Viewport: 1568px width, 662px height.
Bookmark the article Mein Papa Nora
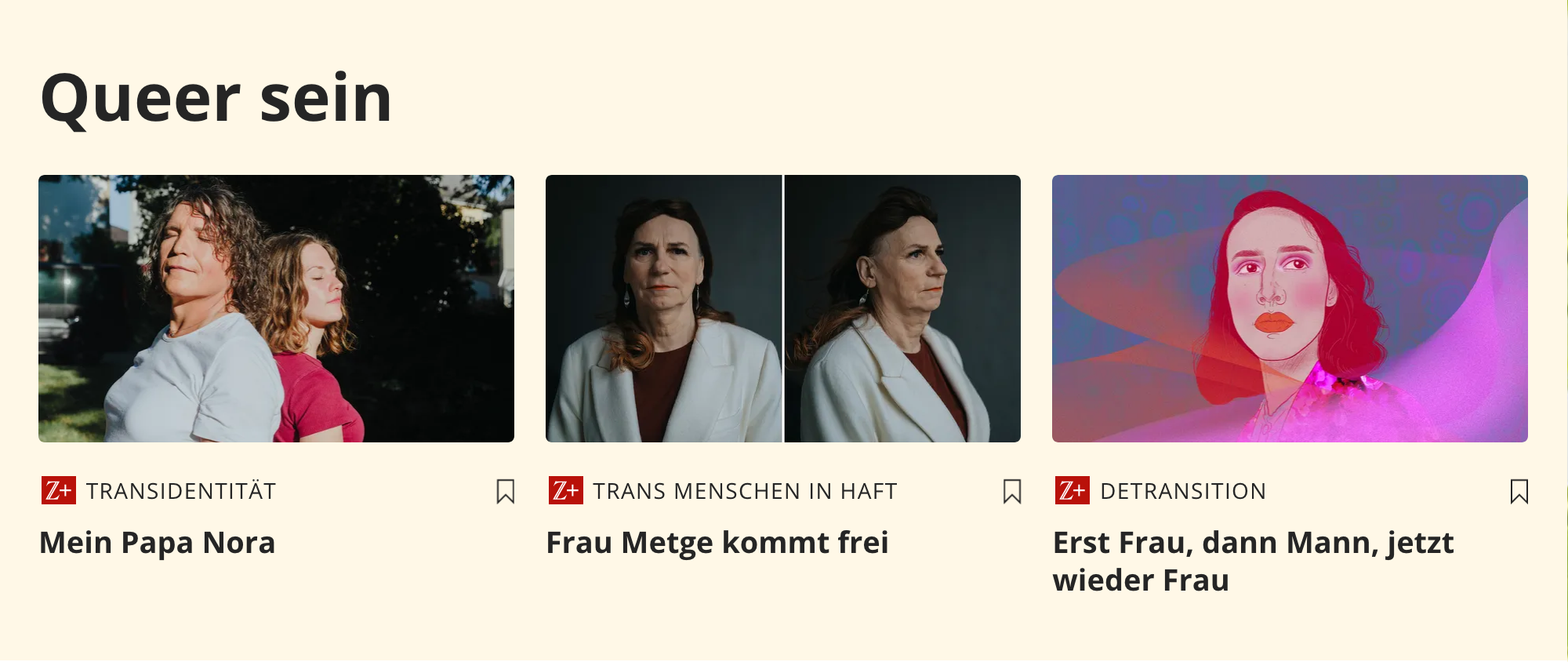506,492
